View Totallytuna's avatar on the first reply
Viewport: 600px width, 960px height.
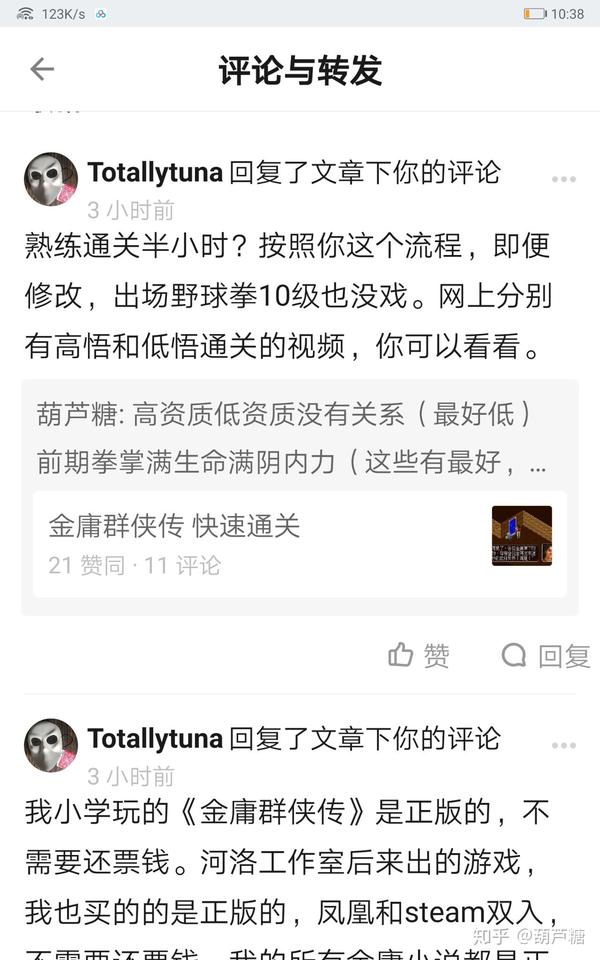coord(51,179)
